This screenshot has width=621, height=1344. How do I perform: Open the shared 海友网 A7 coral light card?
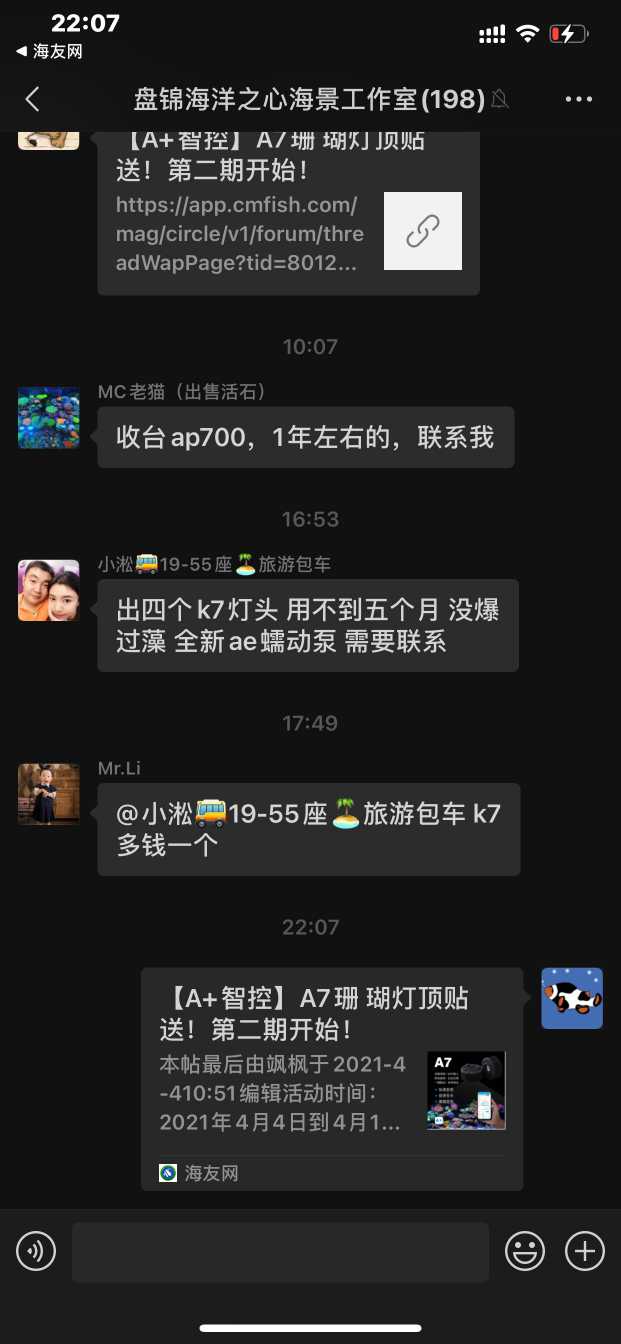tap(331, 1078)
